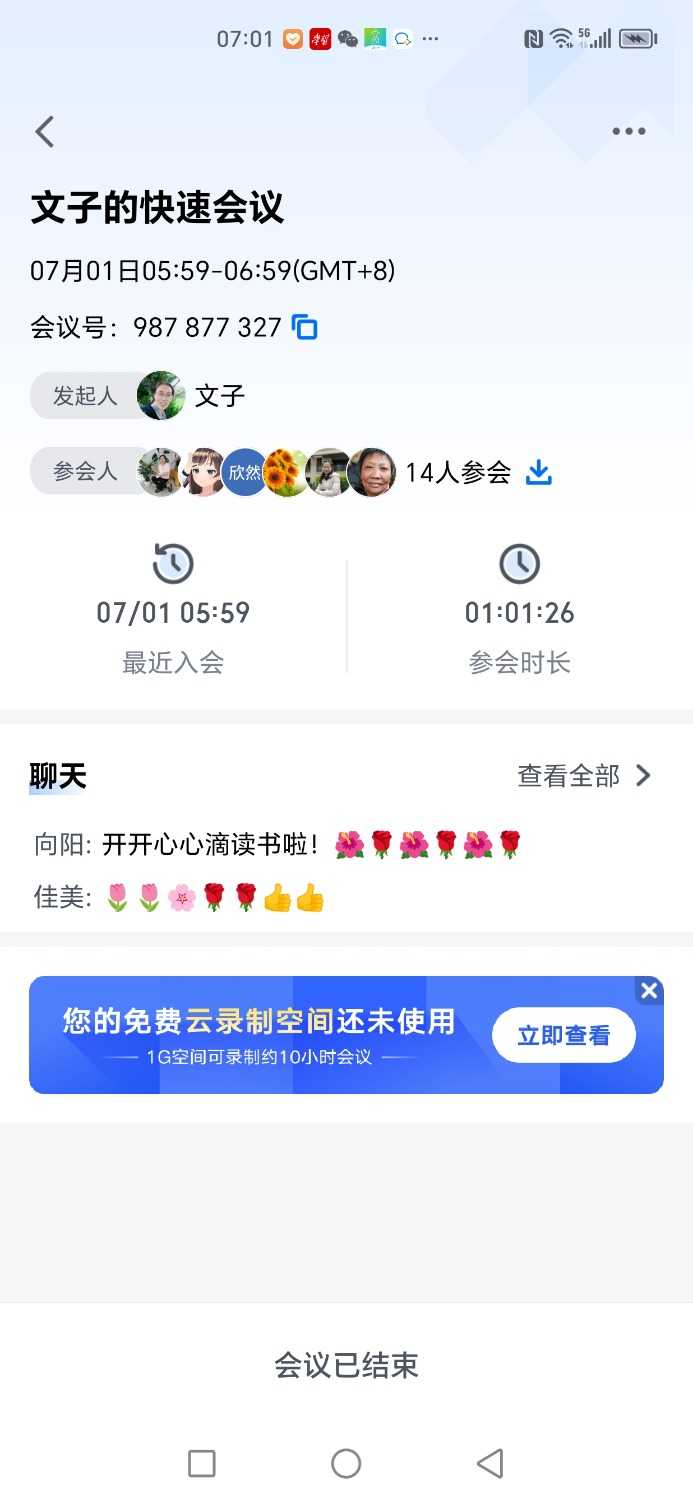Tap 立即查看 on the cloud recording banner

[x=563, y=1035]
